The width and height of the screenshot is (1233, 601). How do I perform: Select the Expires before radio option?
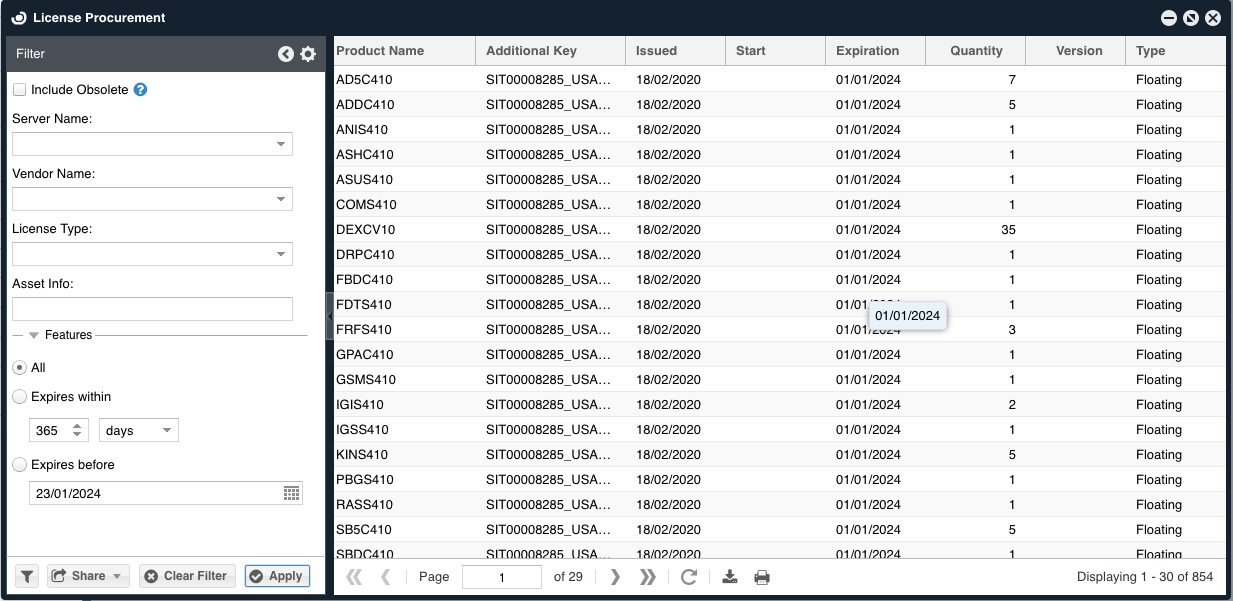pos(19,465)
